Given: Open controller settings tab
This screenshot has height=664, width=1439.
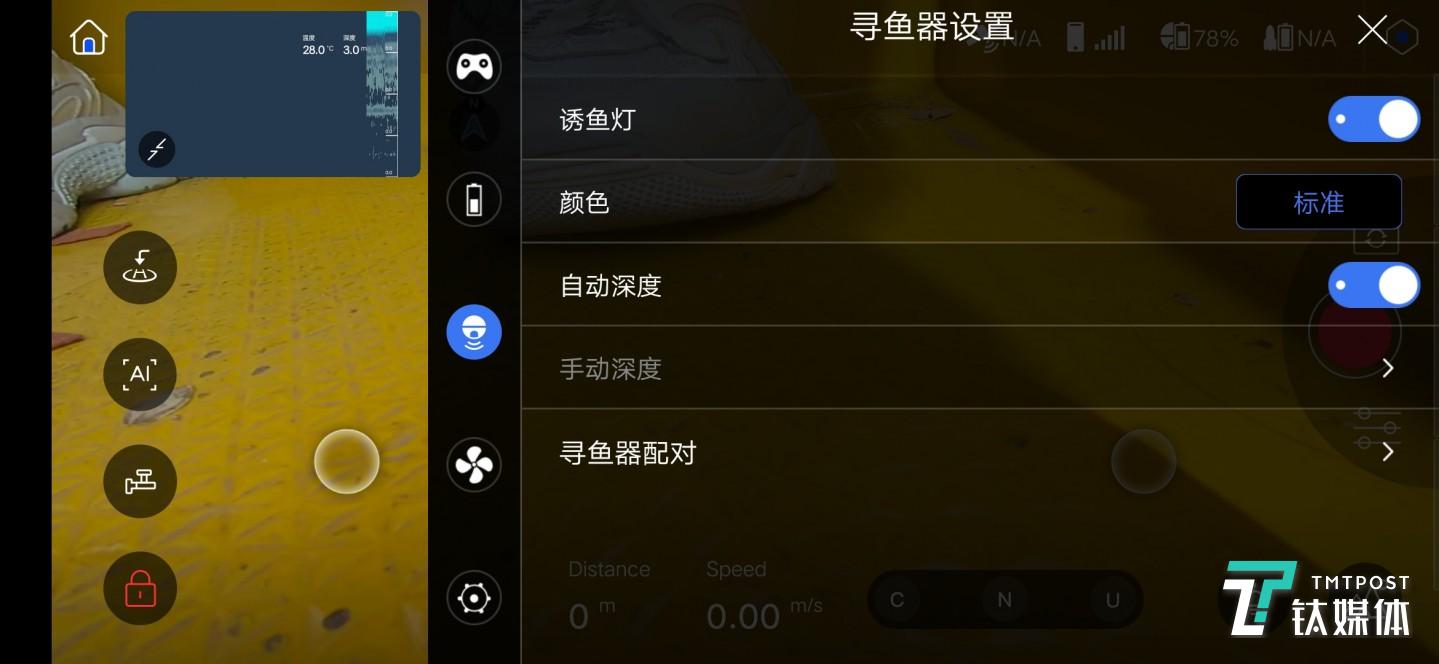Looking at the screenshot, I should [x=474, y=67].
